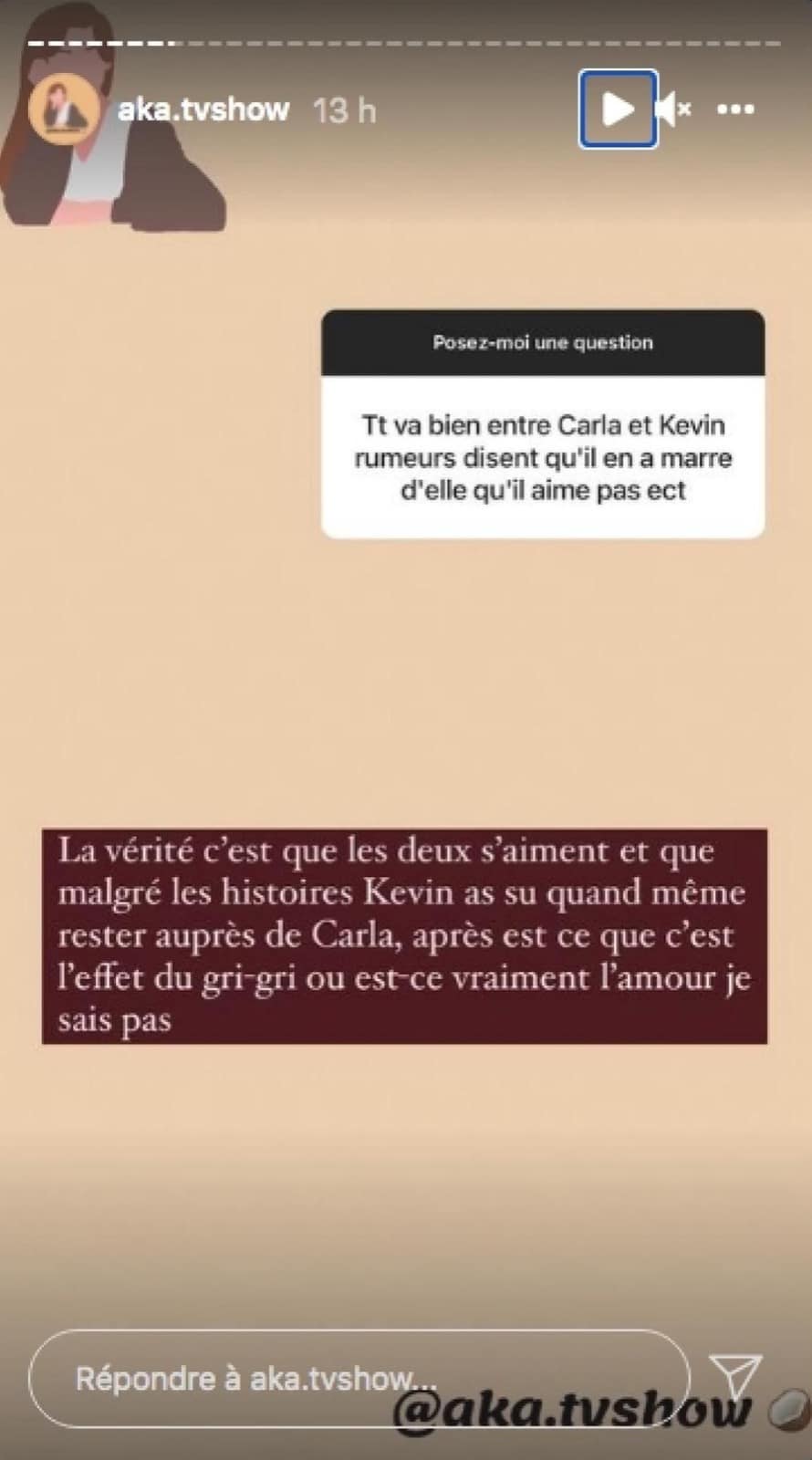This screenshot has width=812, height=1460.
Task: Share the story with the paper plane icon
Action: point(735,1376)
